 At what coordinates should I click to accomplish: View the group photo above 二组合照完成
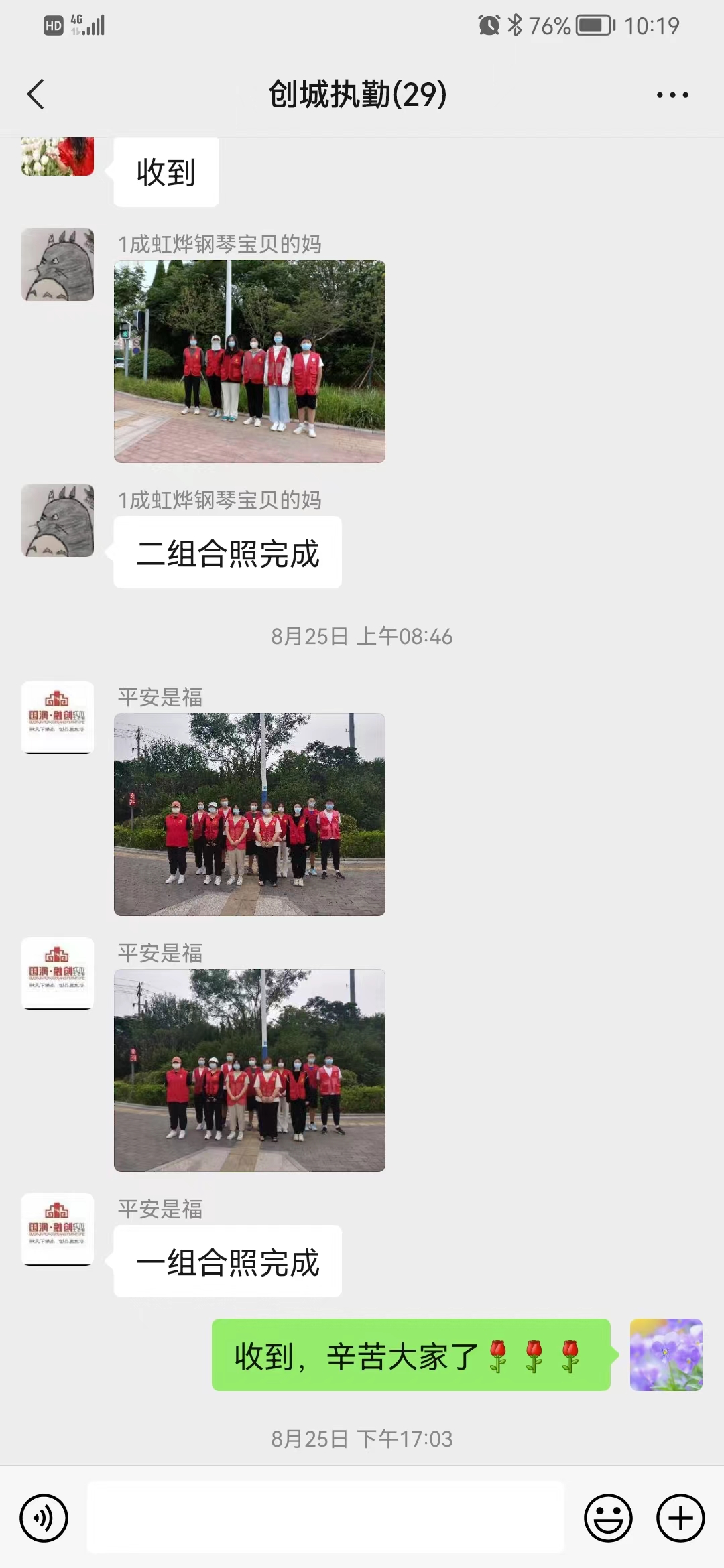[x=249, y=362]
